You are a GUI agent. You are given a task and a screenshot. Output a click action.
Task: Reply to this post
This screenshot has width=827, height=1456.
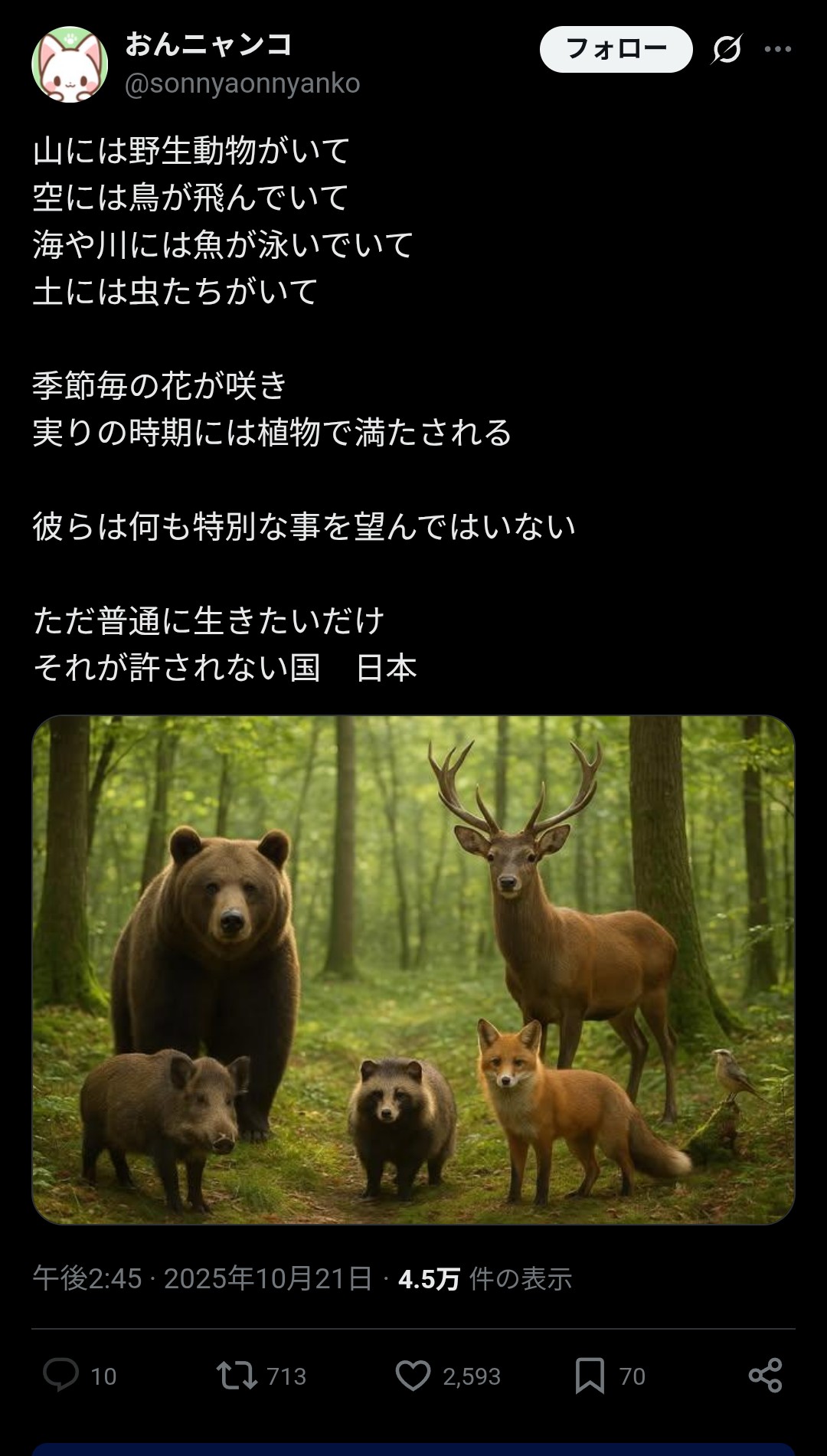point(61,1376)
